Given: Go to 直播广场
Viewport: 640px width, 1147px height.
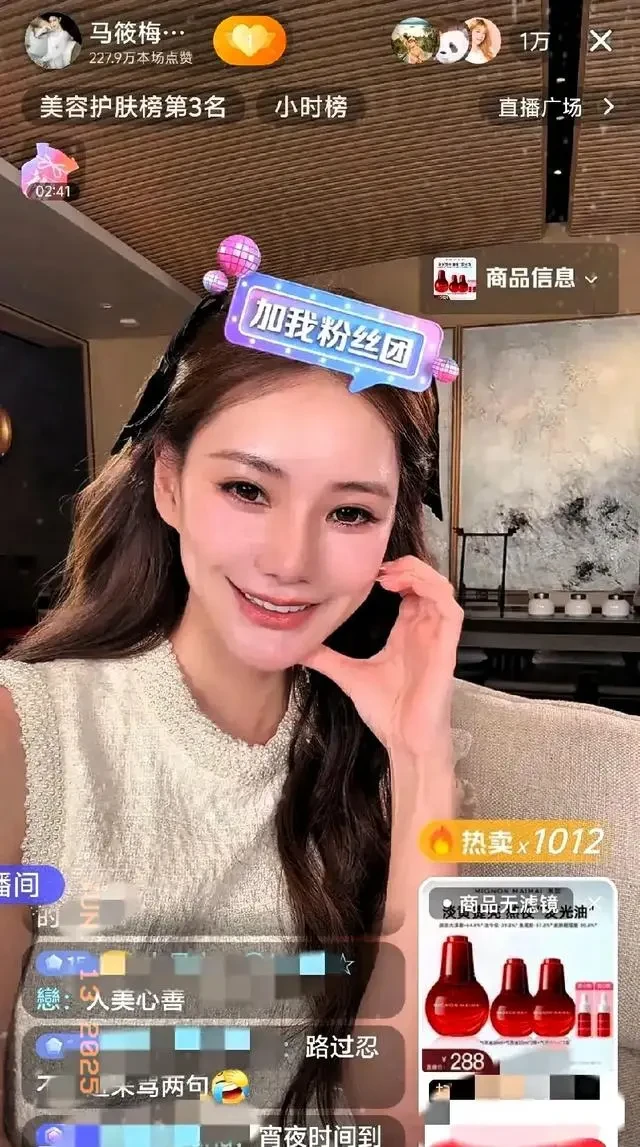Looking at the screenshot, I should coord(557,107).
